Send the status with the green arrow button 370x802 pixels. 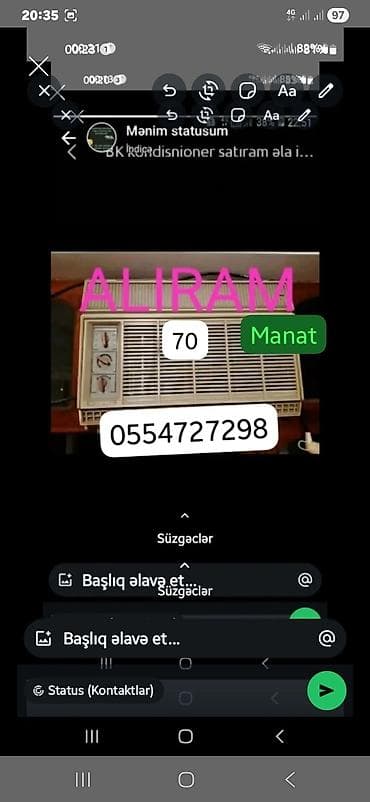(327, 690)
